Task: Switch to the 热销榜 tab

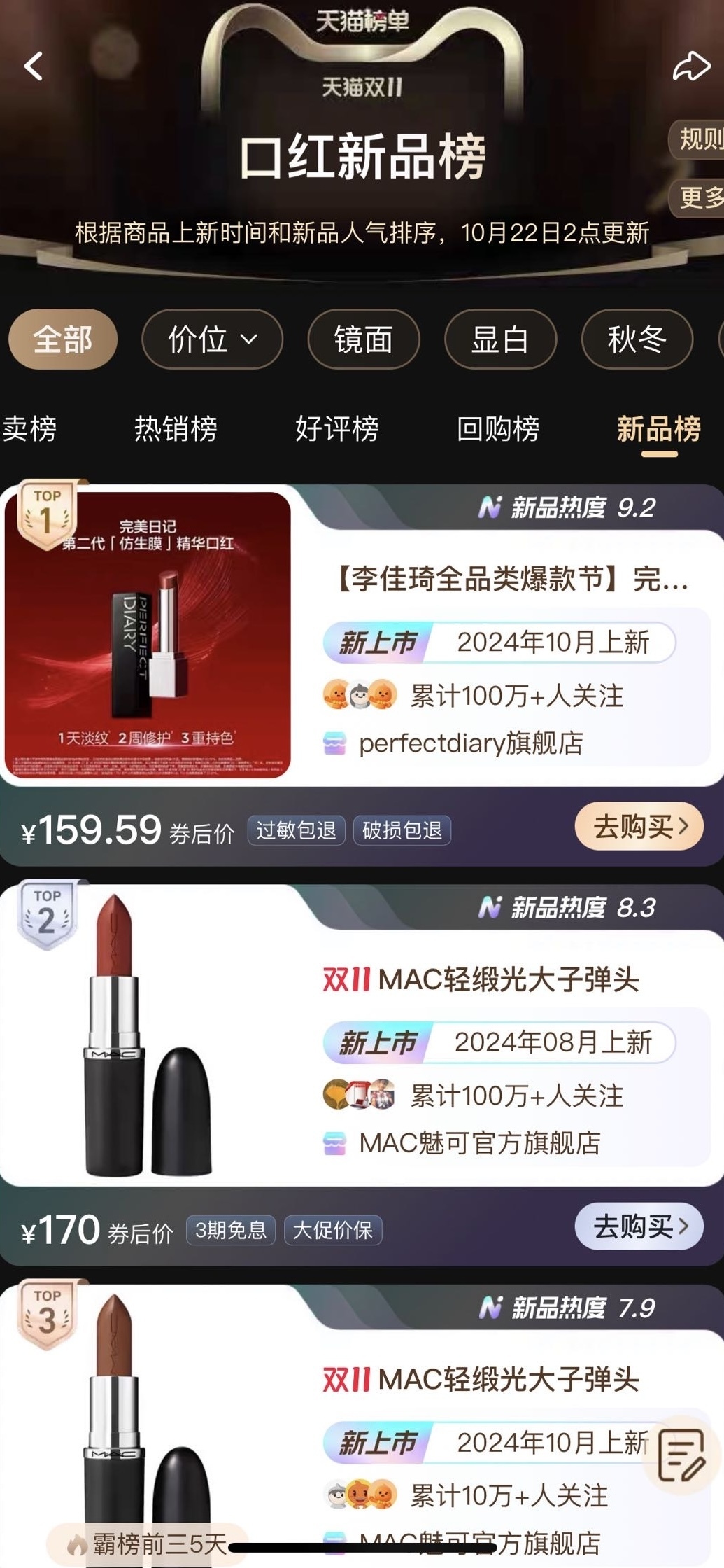Action: [x=176, y=428]
